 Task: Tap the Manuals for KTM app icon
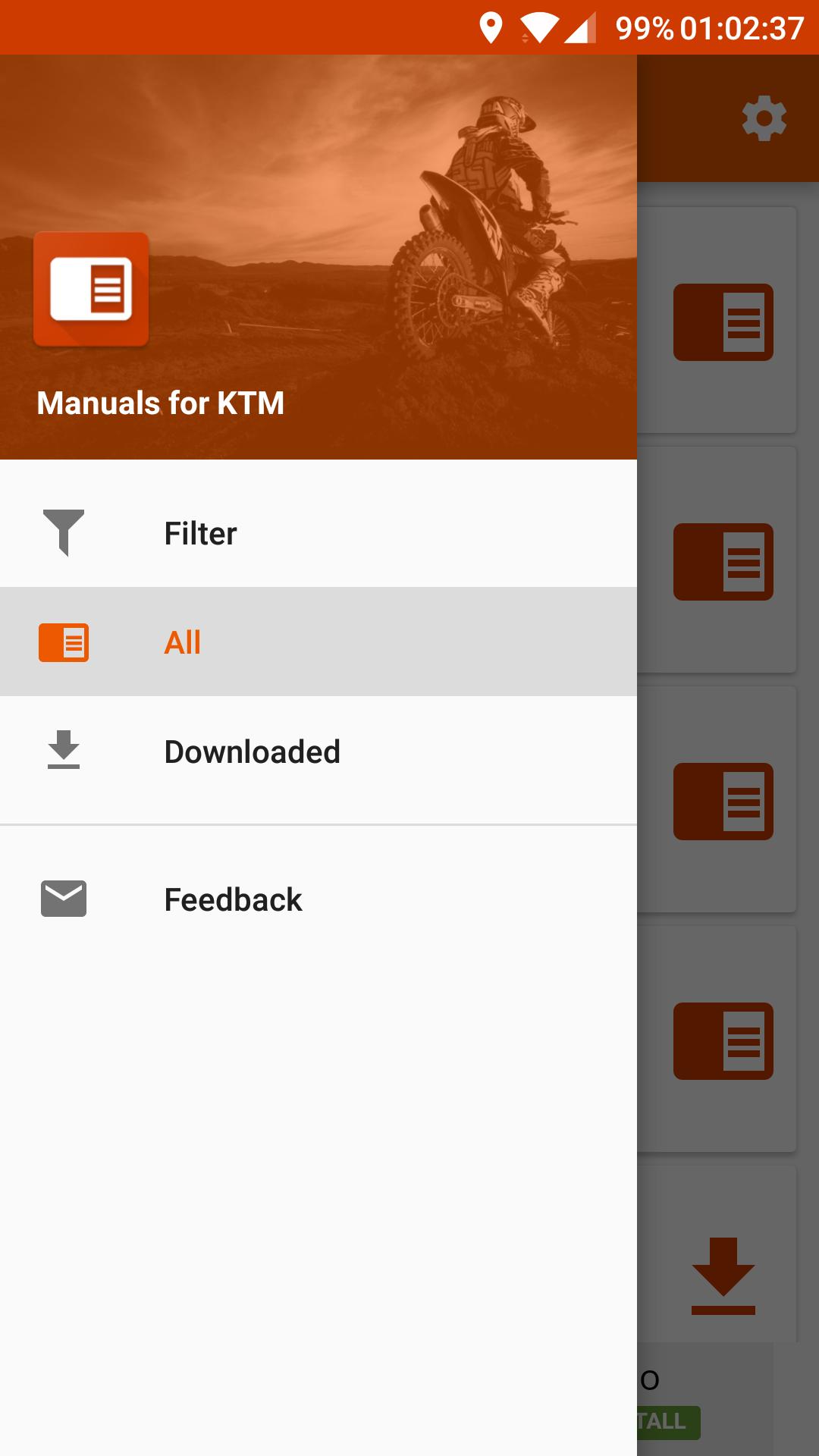(x=90, y=289)
